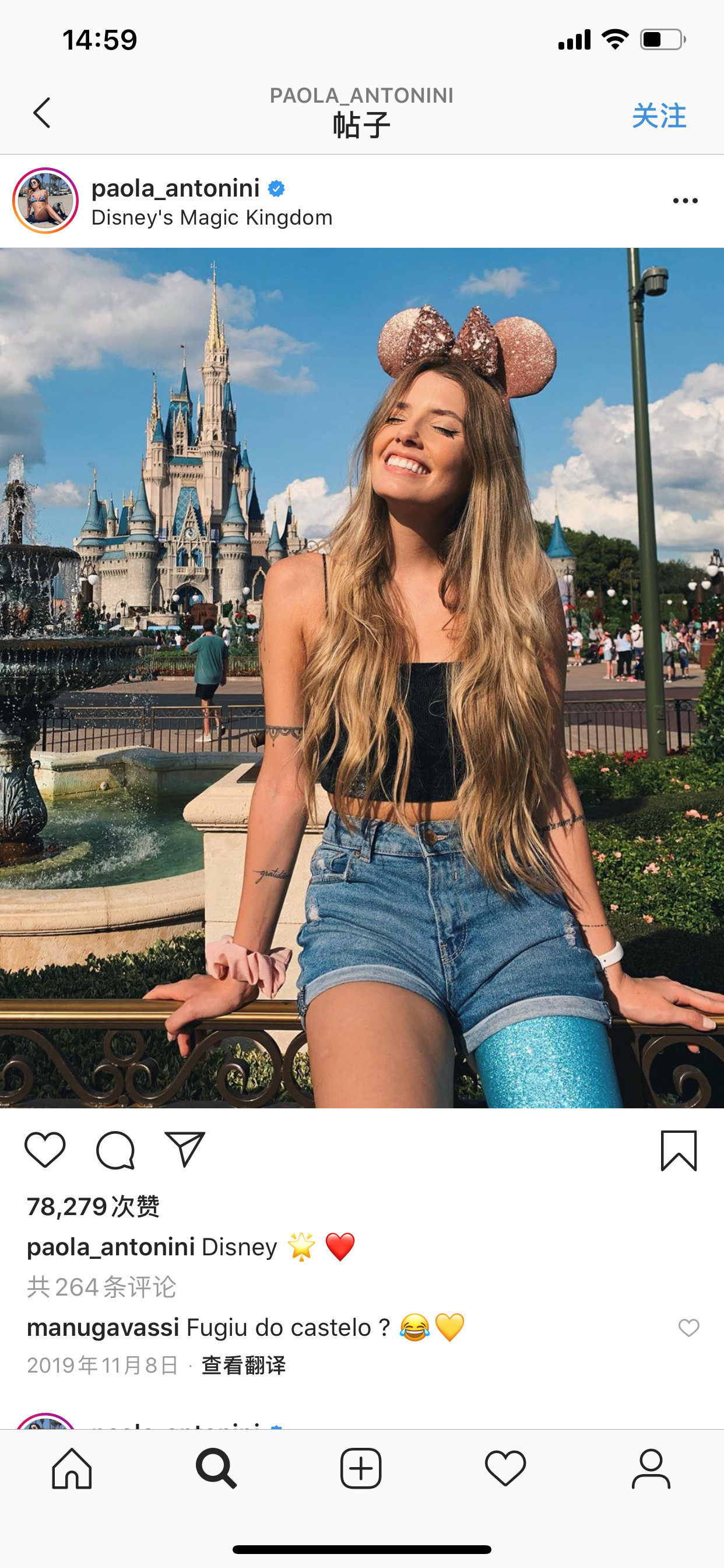Open manugavassi's profile from the comment
This screenshot has height=1568, width=724.
[x=103, y=1328]
